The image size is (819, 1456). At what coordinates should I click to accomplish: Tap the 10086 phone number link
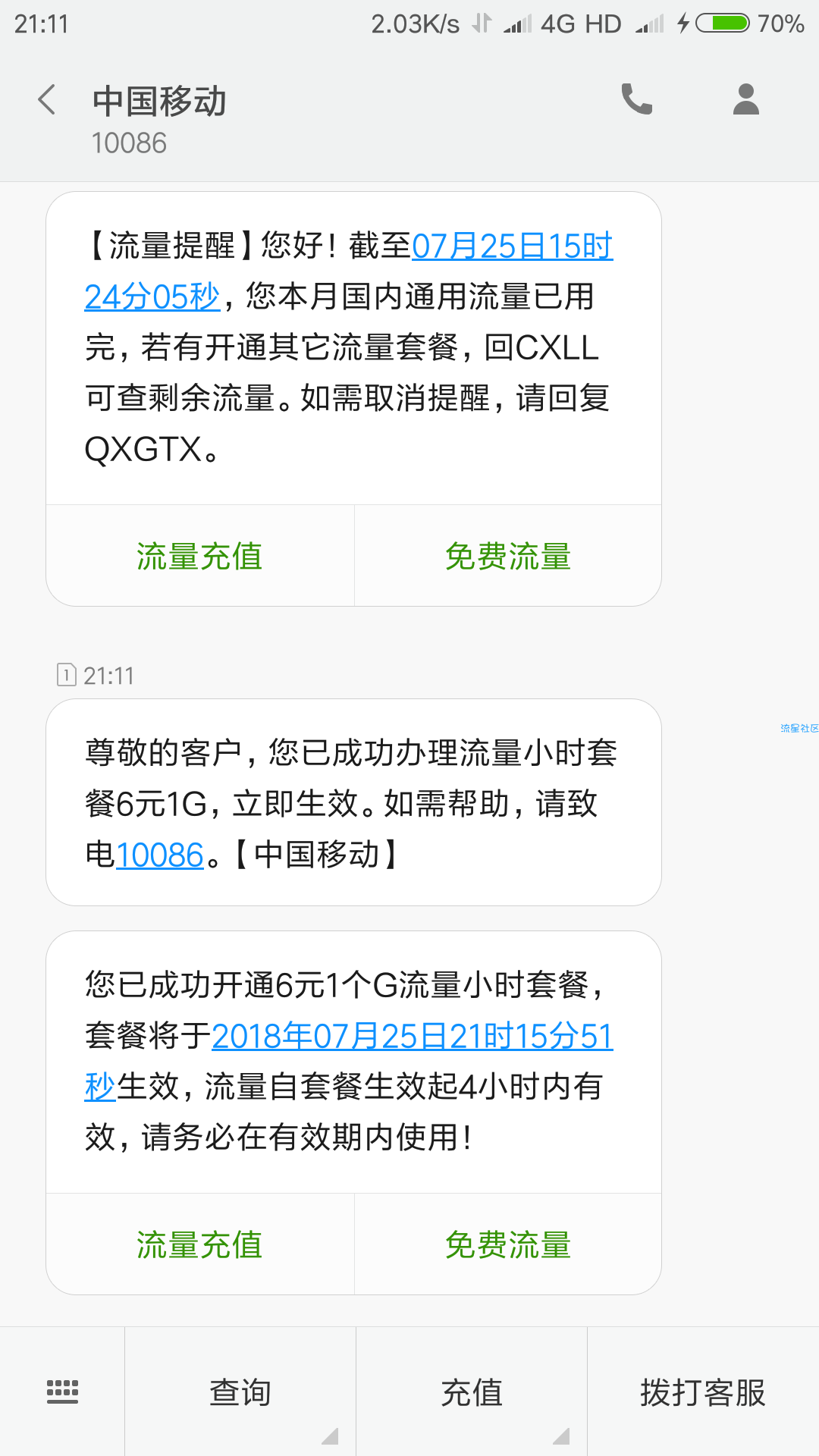pyautogui.click(x=160, y=855)
